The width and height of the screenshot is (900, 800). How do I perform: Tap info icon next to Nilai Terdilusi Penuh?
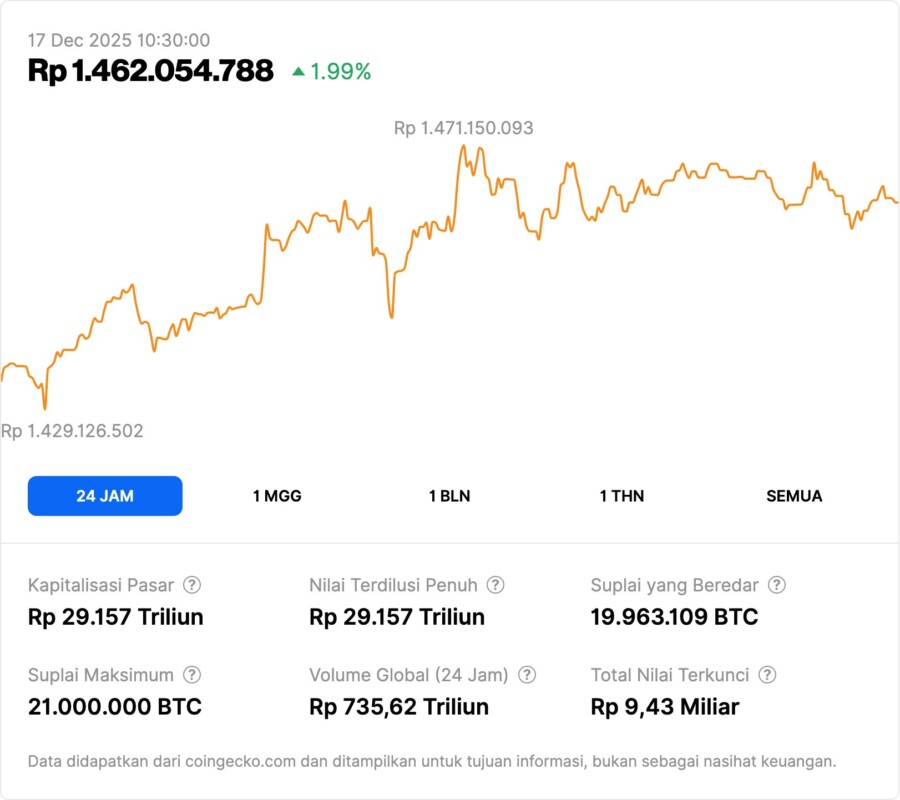pos(495,585)
